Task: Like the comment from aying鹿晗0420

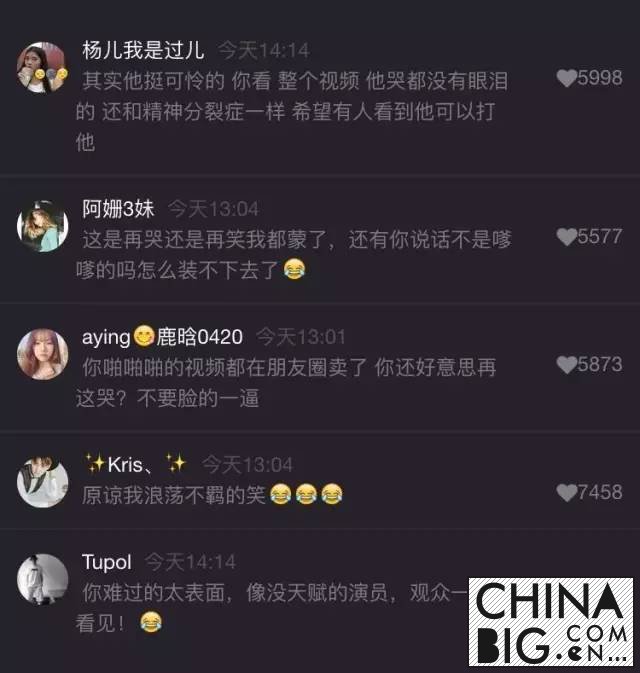Action: (567, 365)
